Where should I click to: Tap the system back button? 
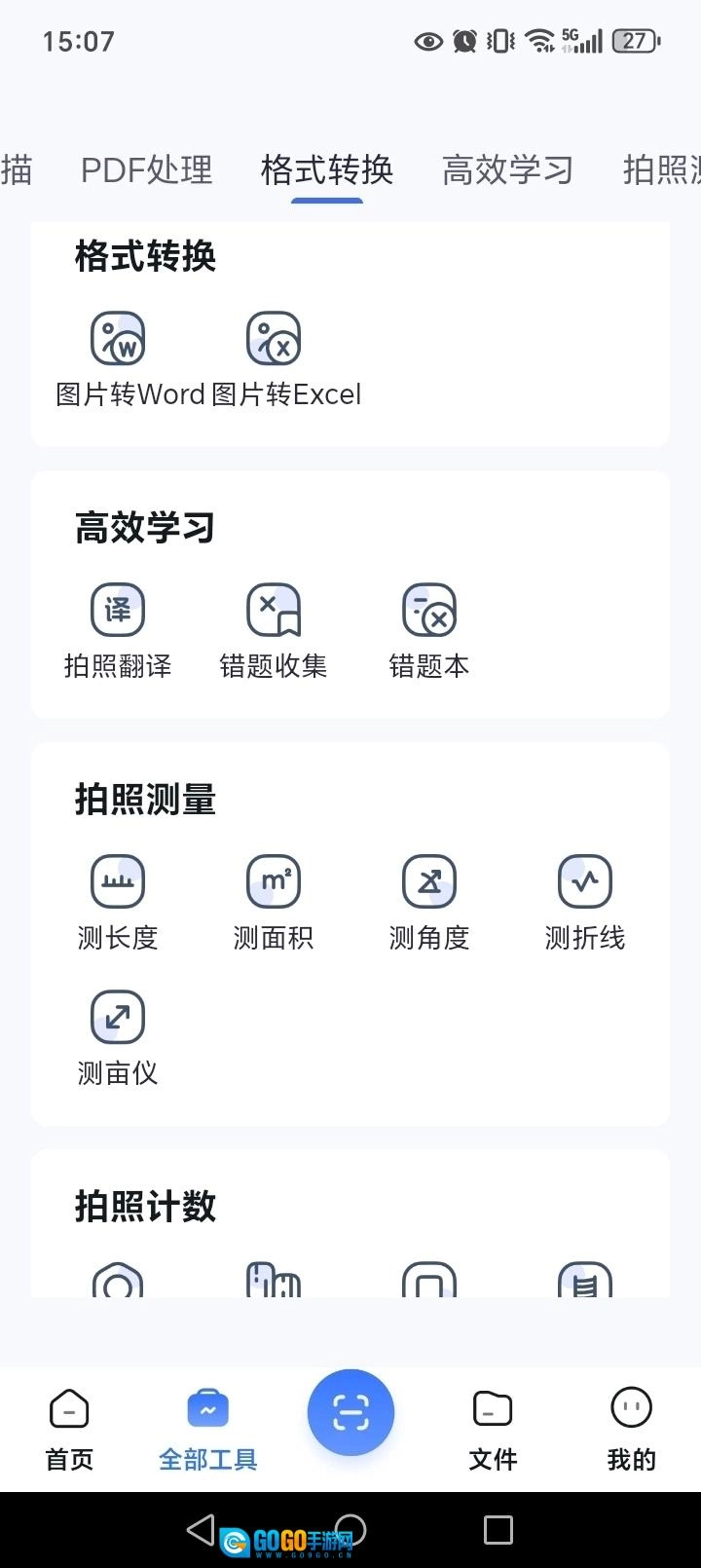(x=201, y=1530)
